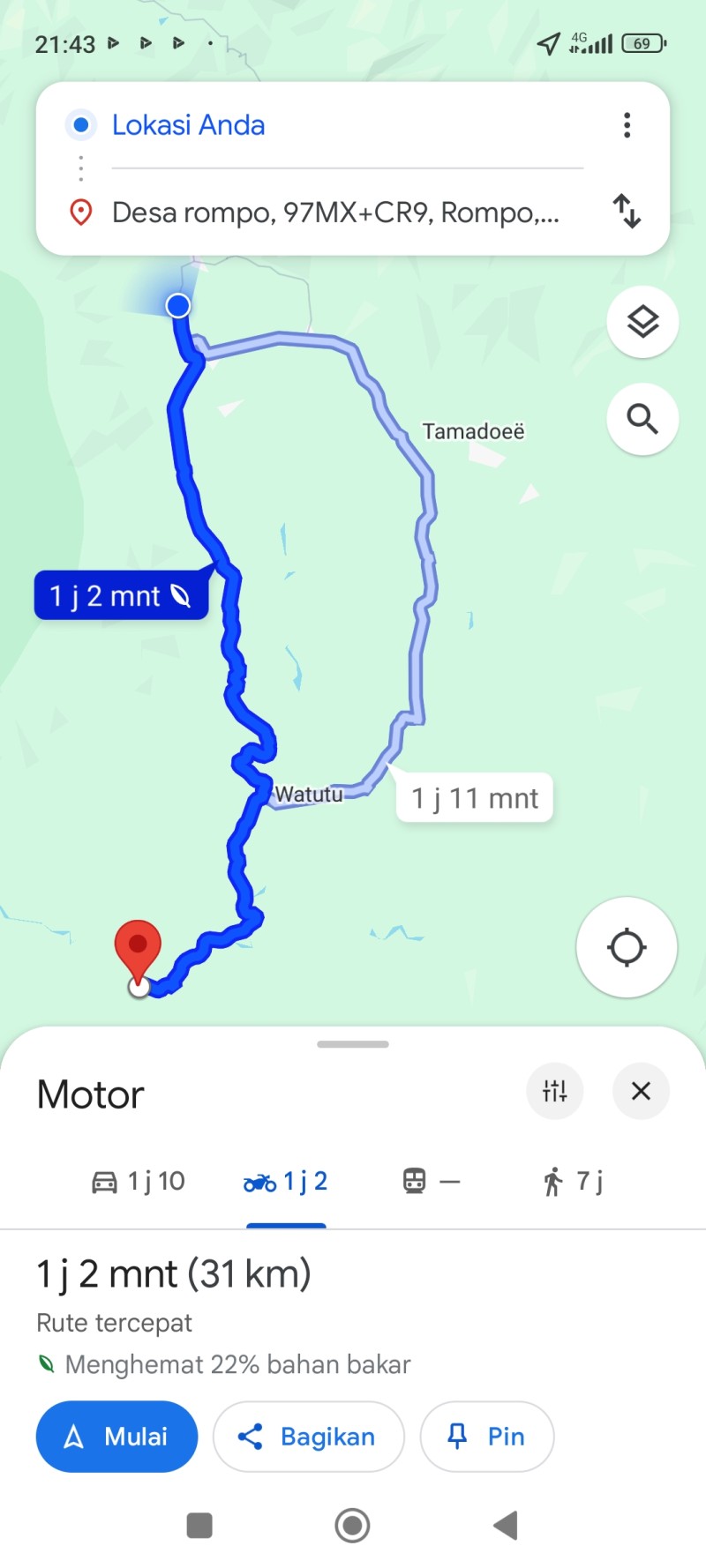This screenshot has width=706, height=1568.
Task: Close the Motor directions panel
Action: (641, 1091)
